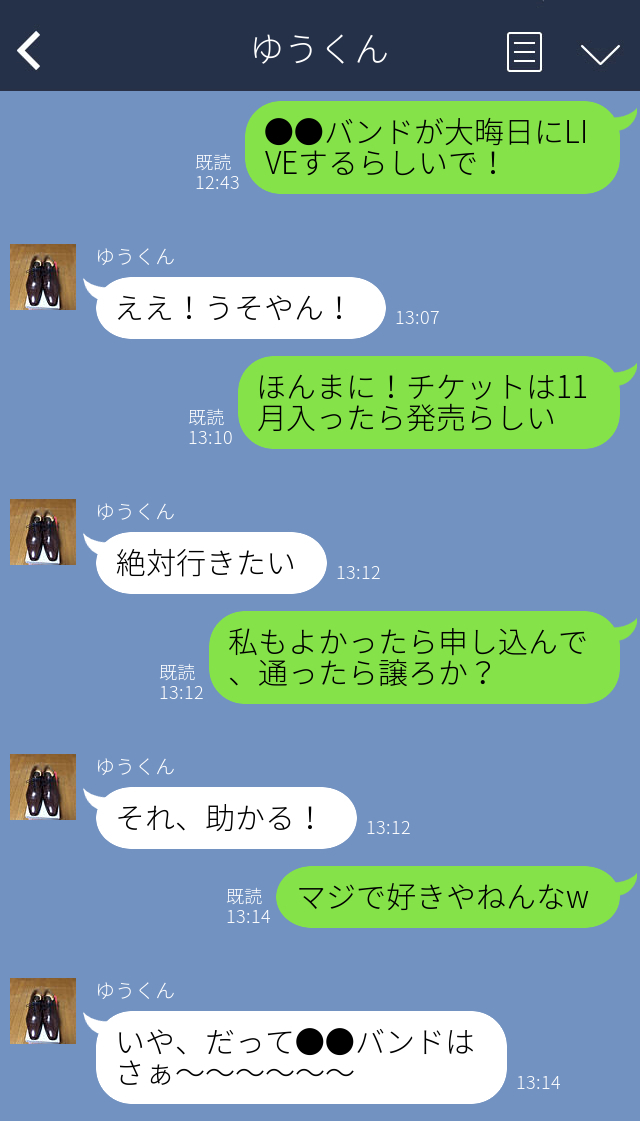The height and width of the screenshot is (1121, 640).
Task: Tap ゆうくん's avatar next to それ、助かる！
Action: 43,787
